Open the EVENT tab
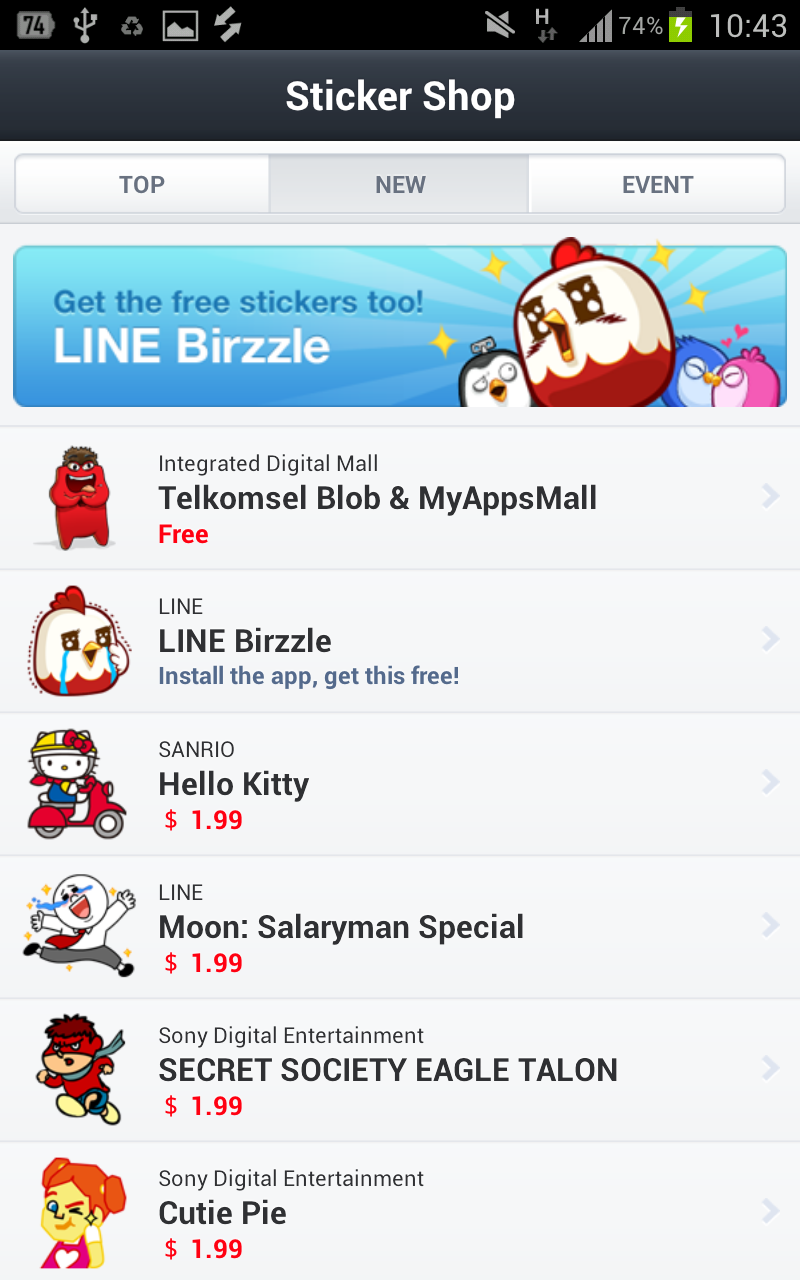The image size is (800, 1280). pos(657,184)
